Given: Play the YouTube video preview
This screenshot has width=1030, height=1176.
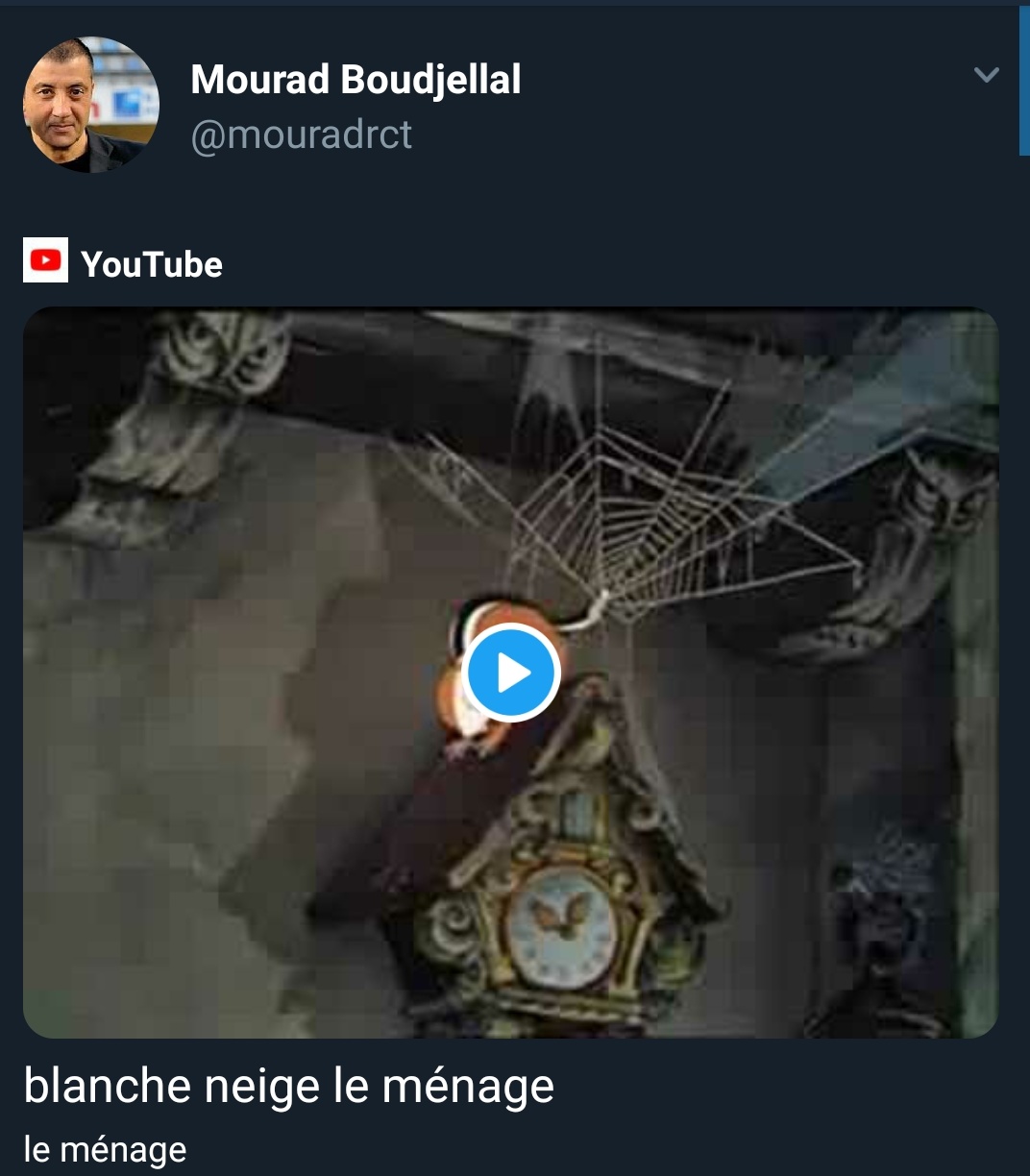Looking at the screenshot, I should click(x=510, y=673).
